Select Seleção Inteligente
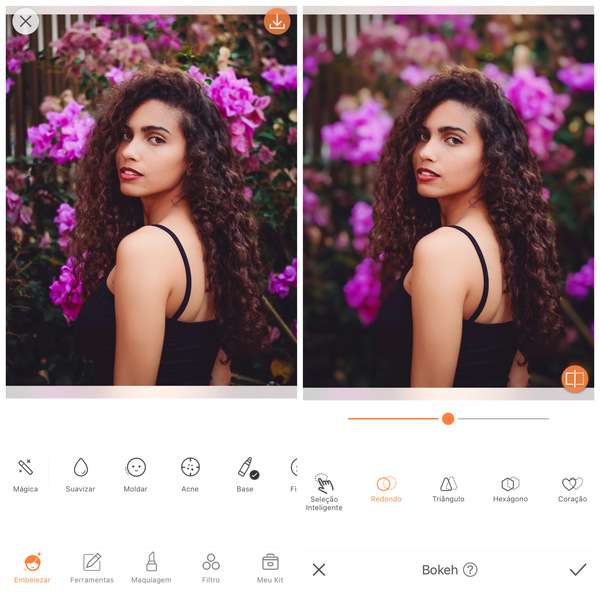 (x=324, y=490)
